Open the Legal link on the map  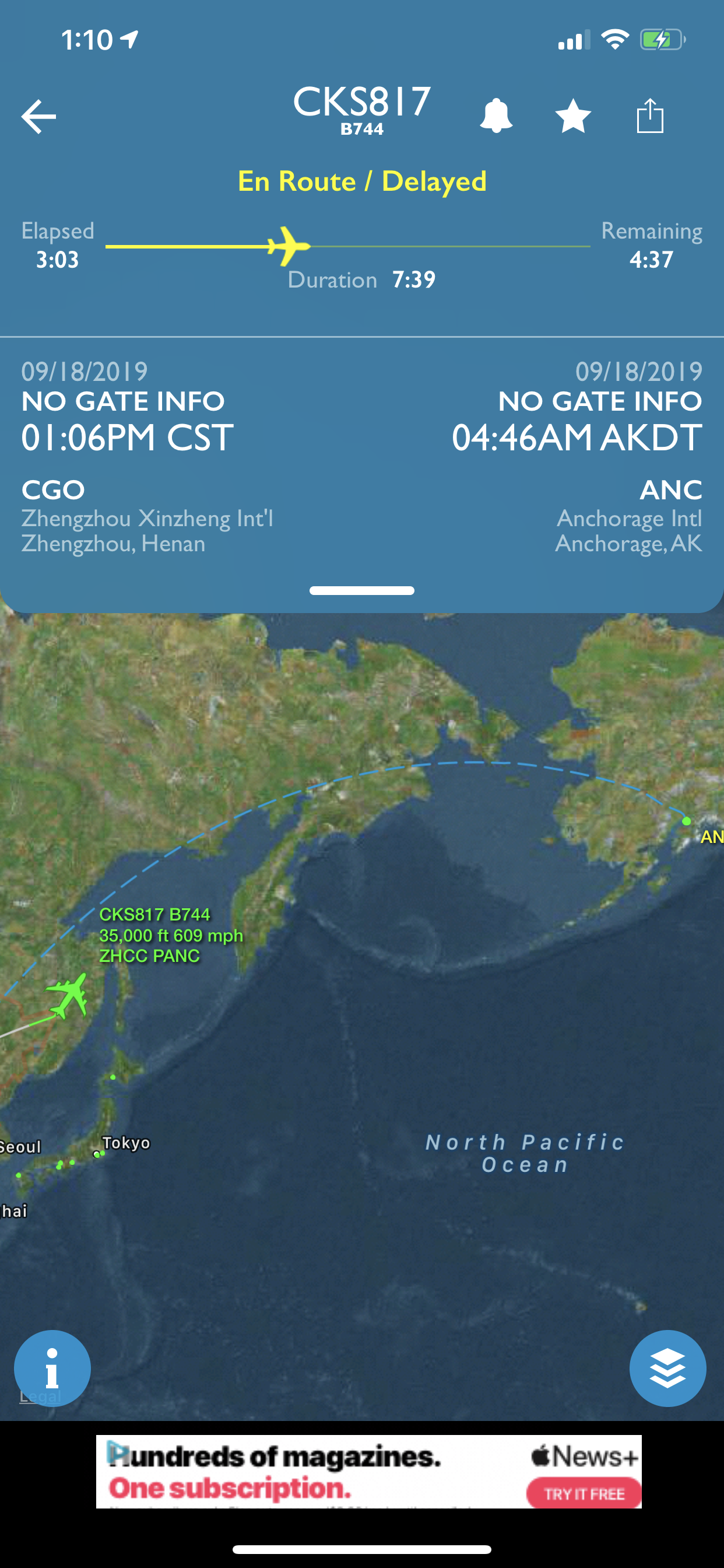point(40,1396)
